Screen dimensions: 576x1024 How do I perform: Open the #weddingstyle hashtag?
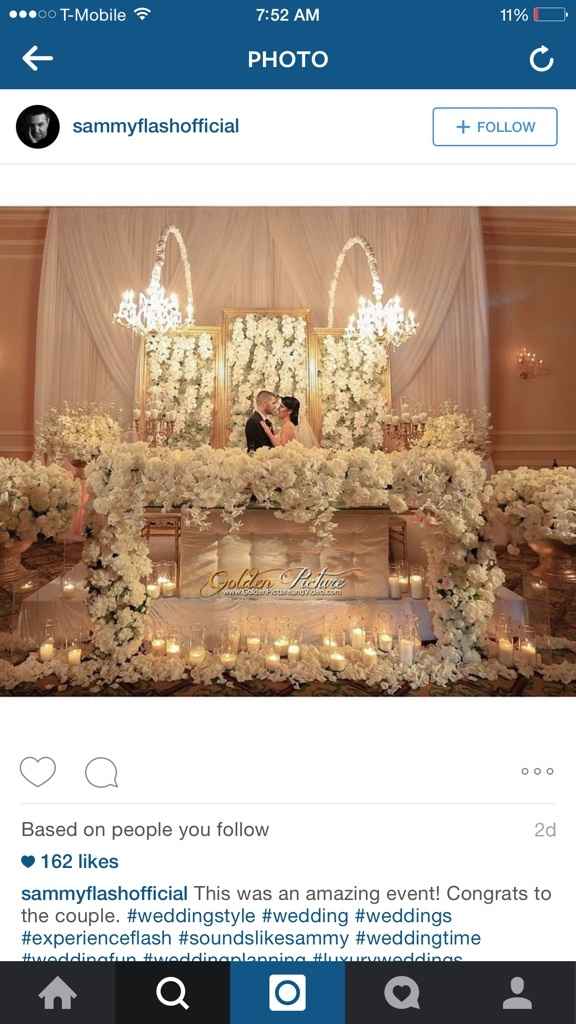point(191,916)
